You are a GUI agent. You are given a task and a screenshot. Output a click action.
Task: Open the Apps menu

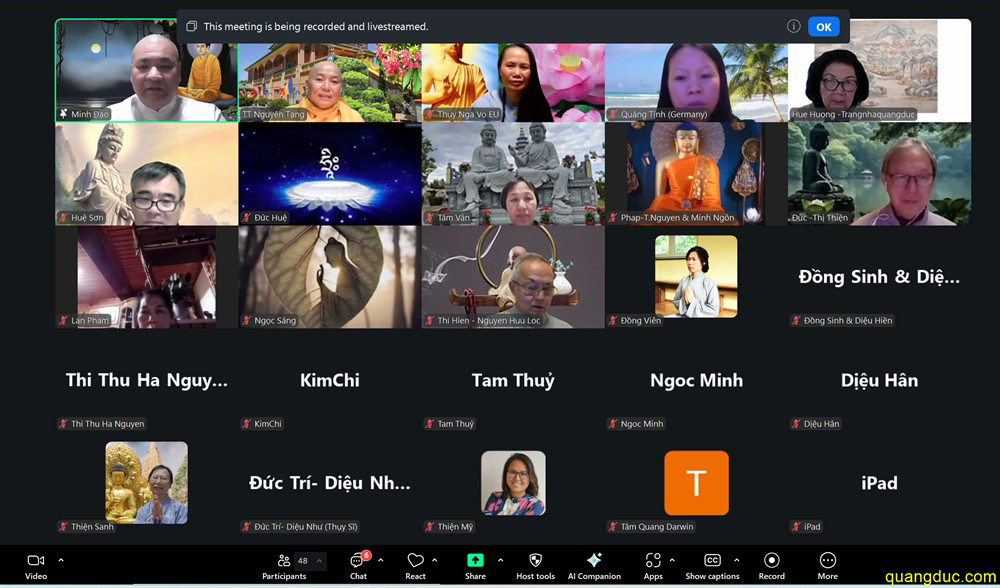tap(653, 565)
